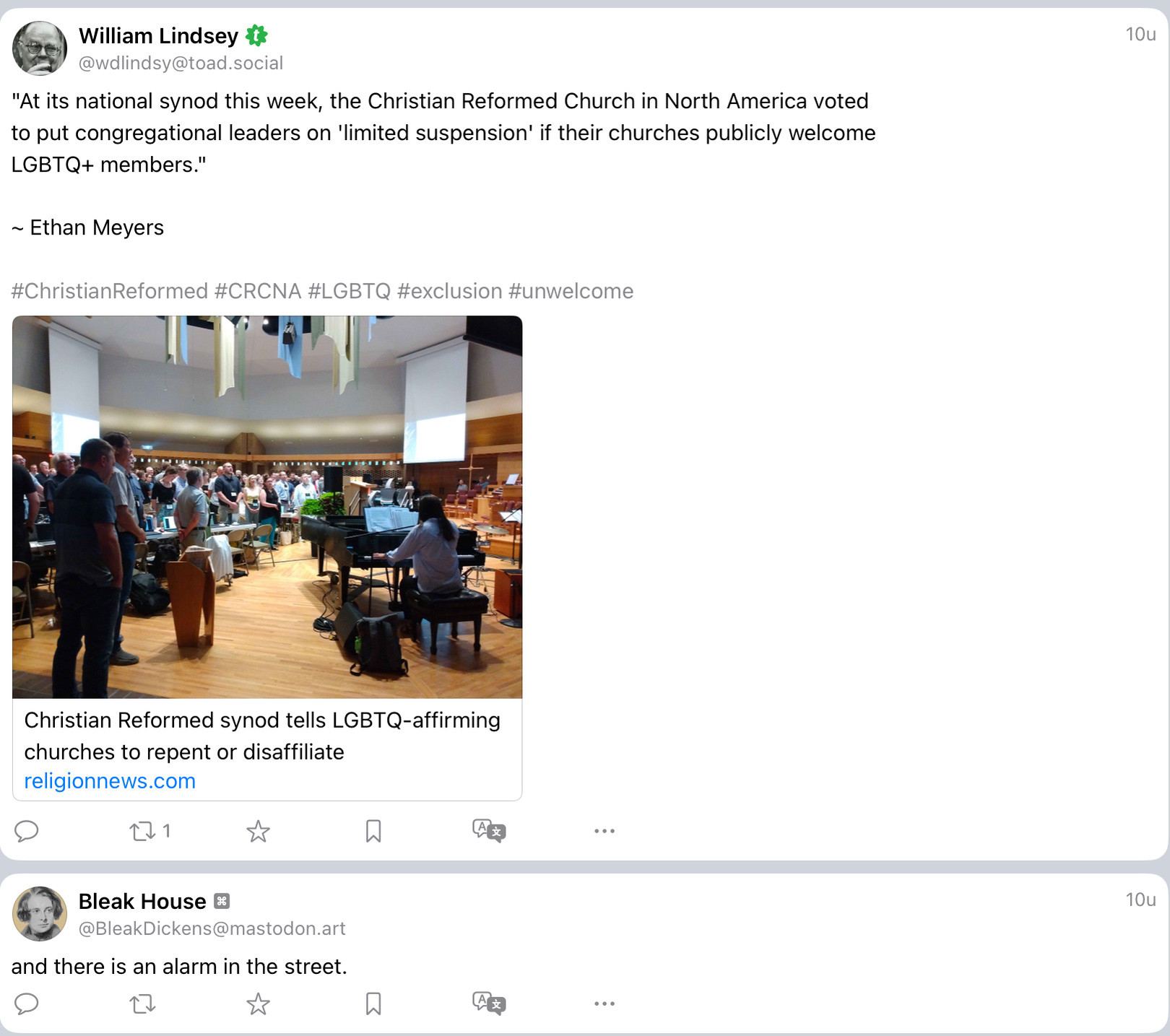Viewport: 1170px width, 1036px height.
Task: Reply to William Lindsey's post
Action: tap(27, 831)
